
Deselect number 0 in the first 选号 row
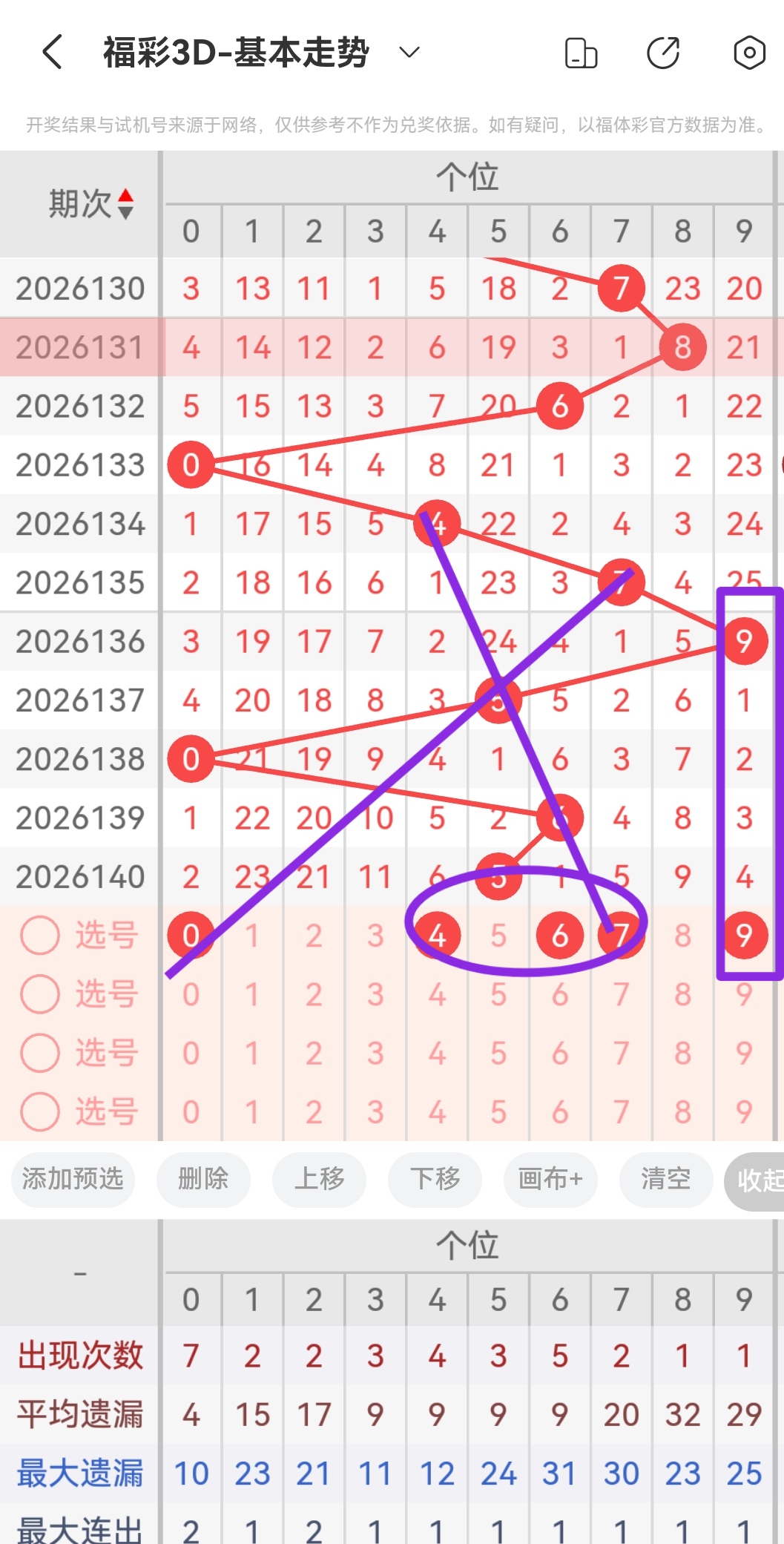191,936
